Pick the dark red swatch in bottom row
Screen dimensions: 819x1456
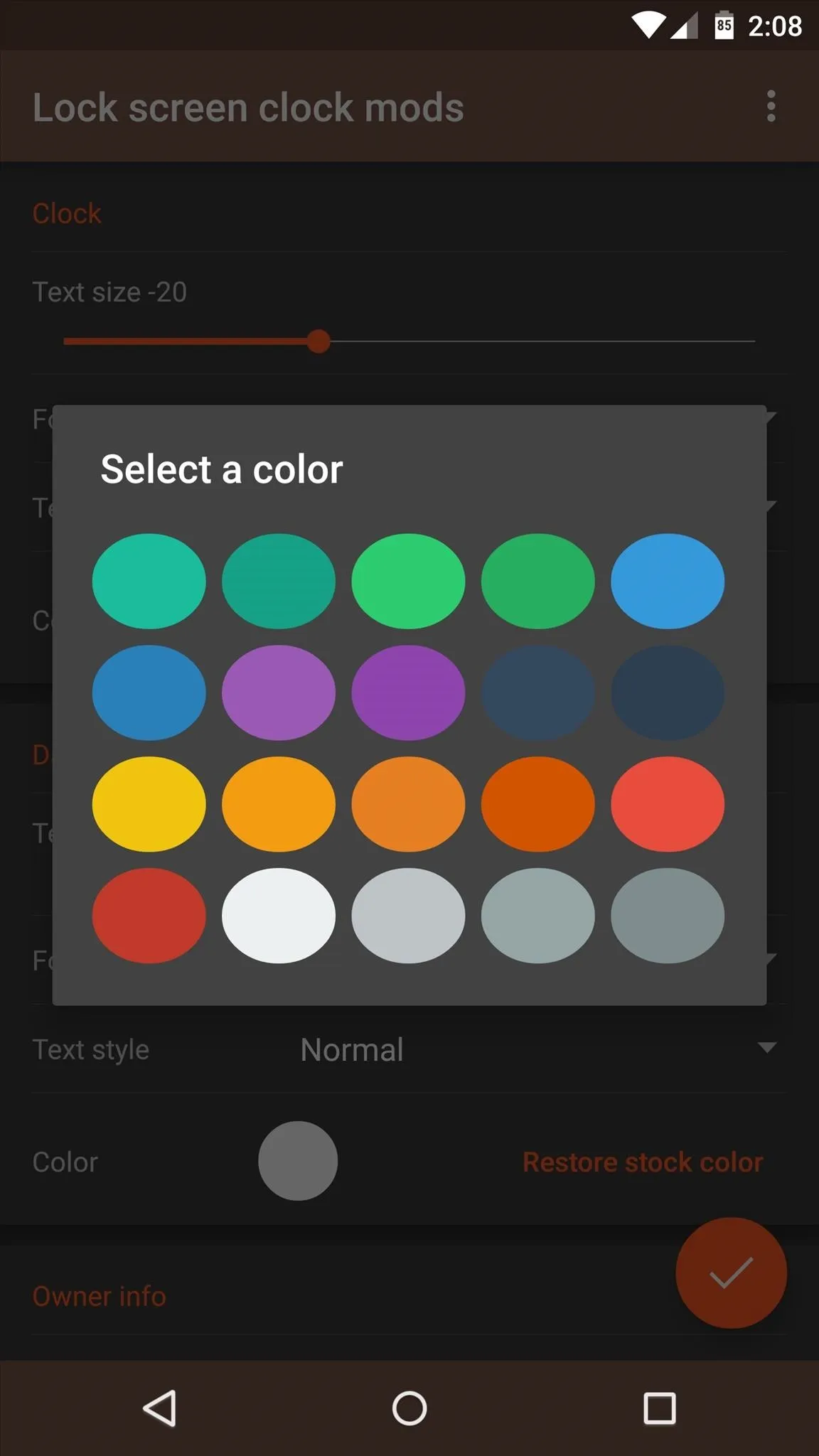pos(149,916)
